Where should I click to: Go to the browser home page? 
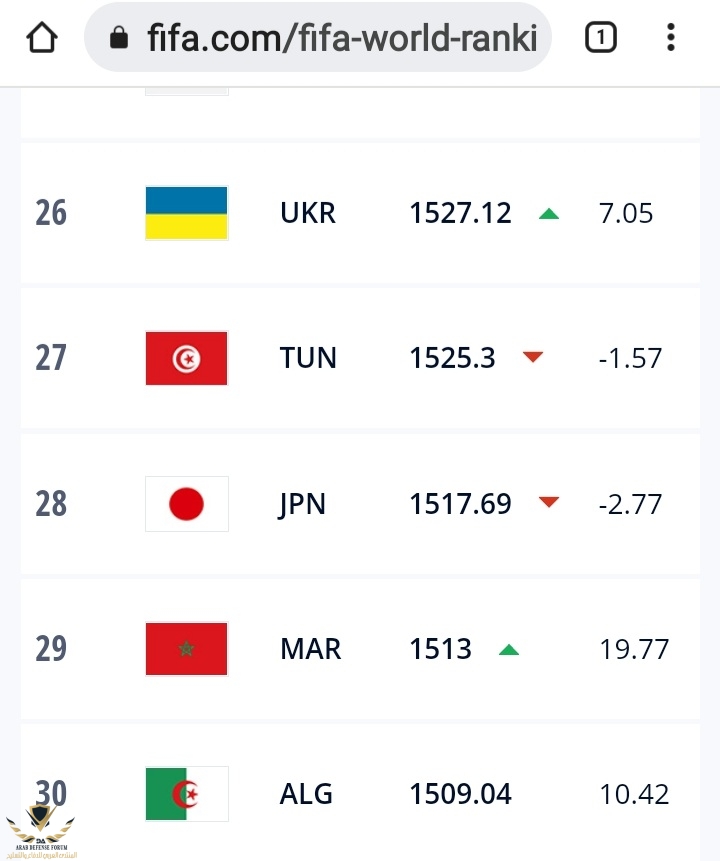point(42,38)
